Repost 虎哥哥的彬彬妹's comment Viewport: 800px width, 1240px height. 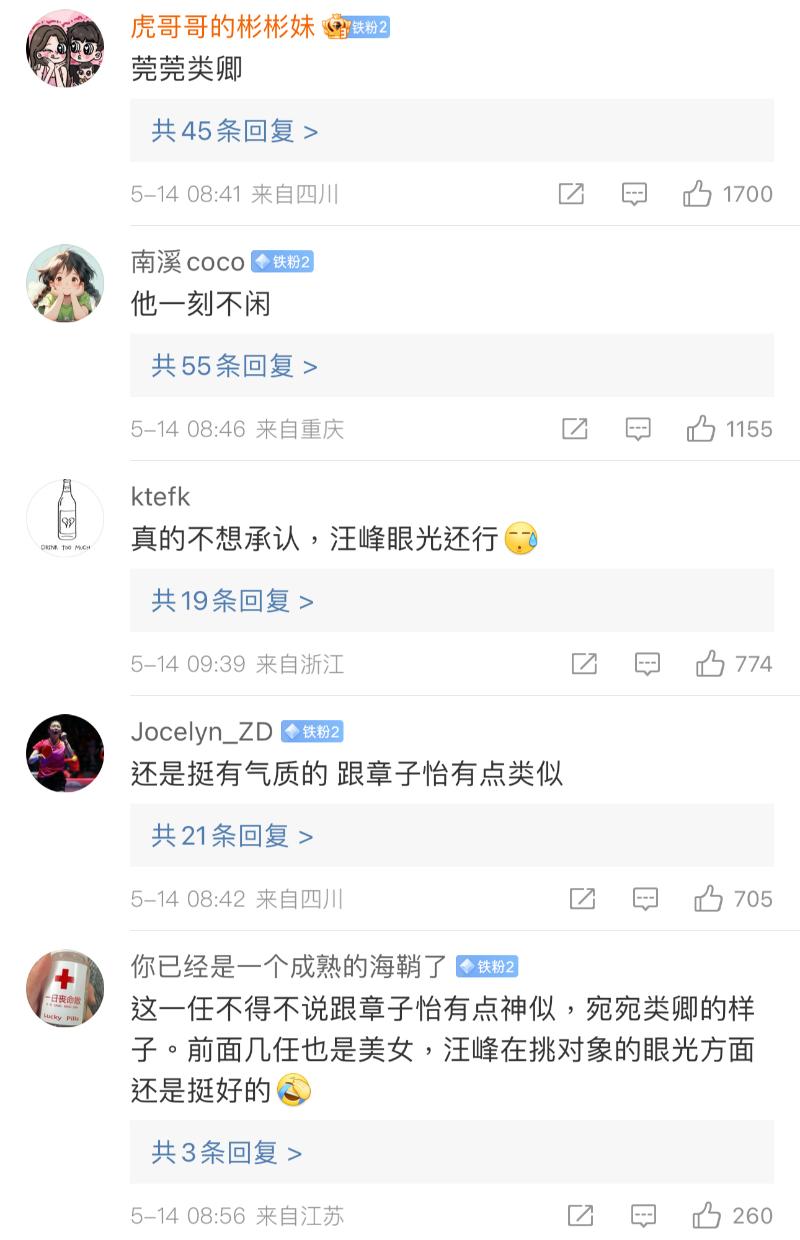pyautogui.click(x=571, y=194)
